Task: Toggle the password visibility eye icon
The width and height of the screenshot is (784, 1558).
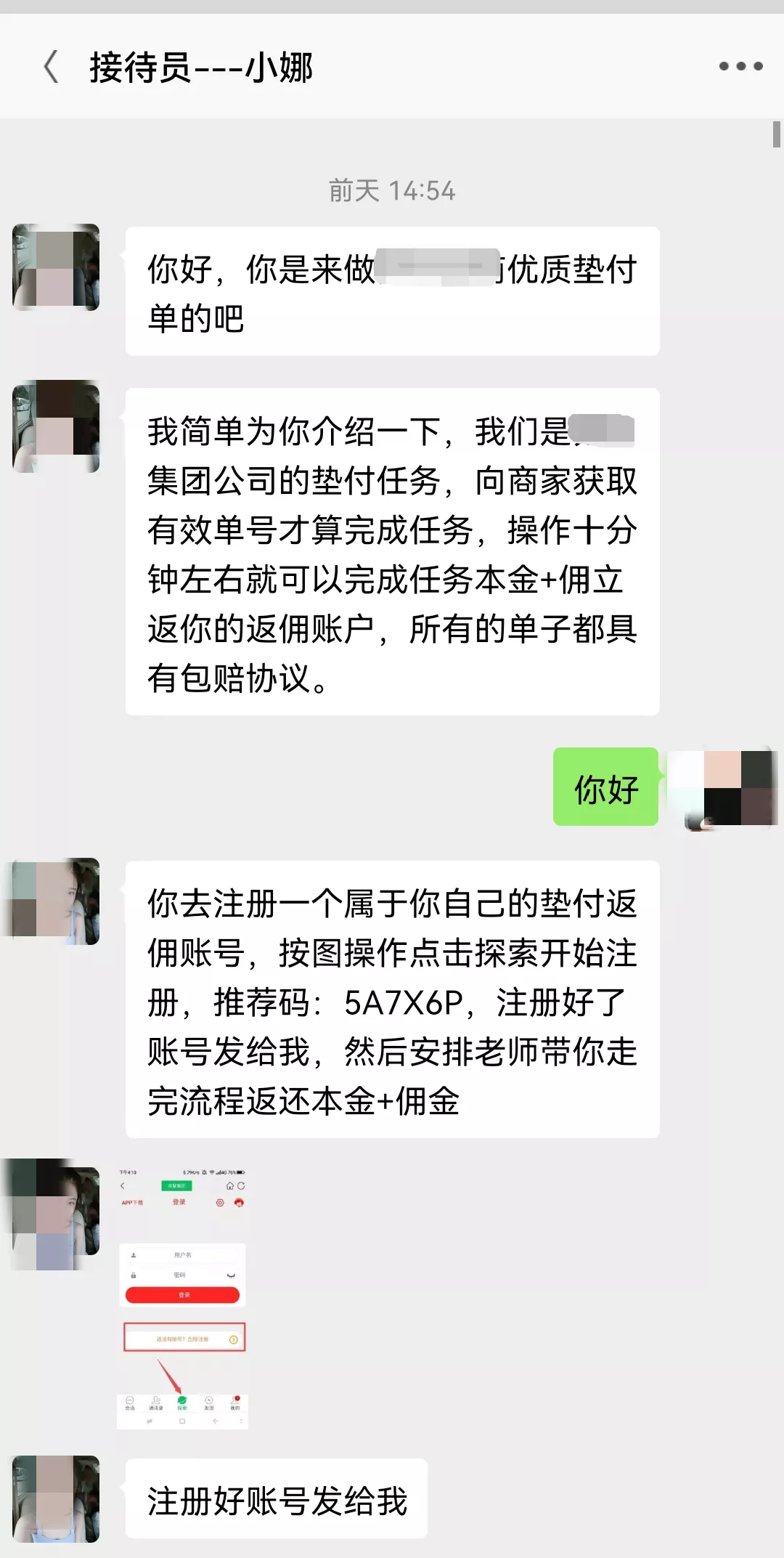Action: (232, 1275)
